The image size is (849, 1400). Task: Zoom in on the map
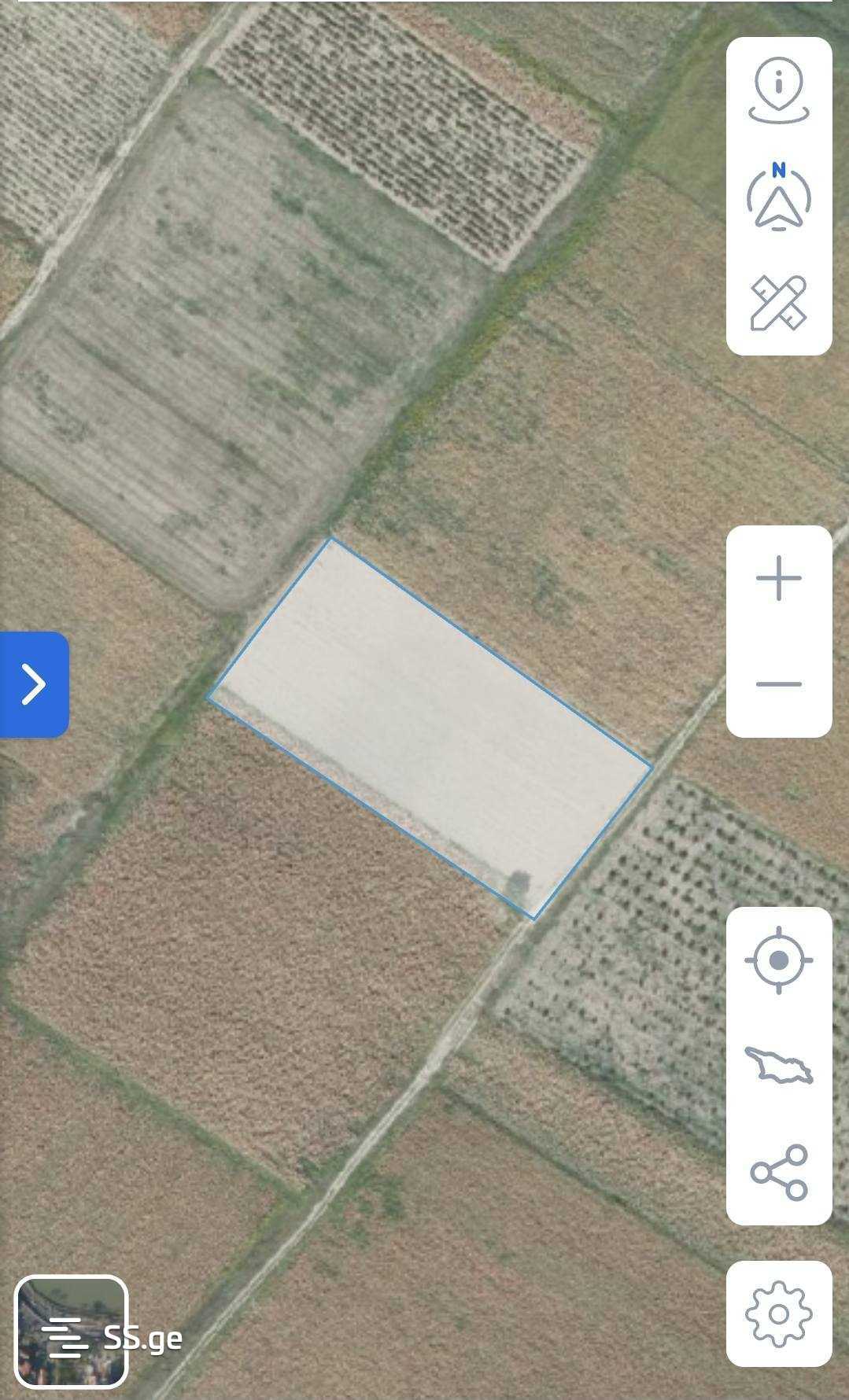tap(778, 578)
